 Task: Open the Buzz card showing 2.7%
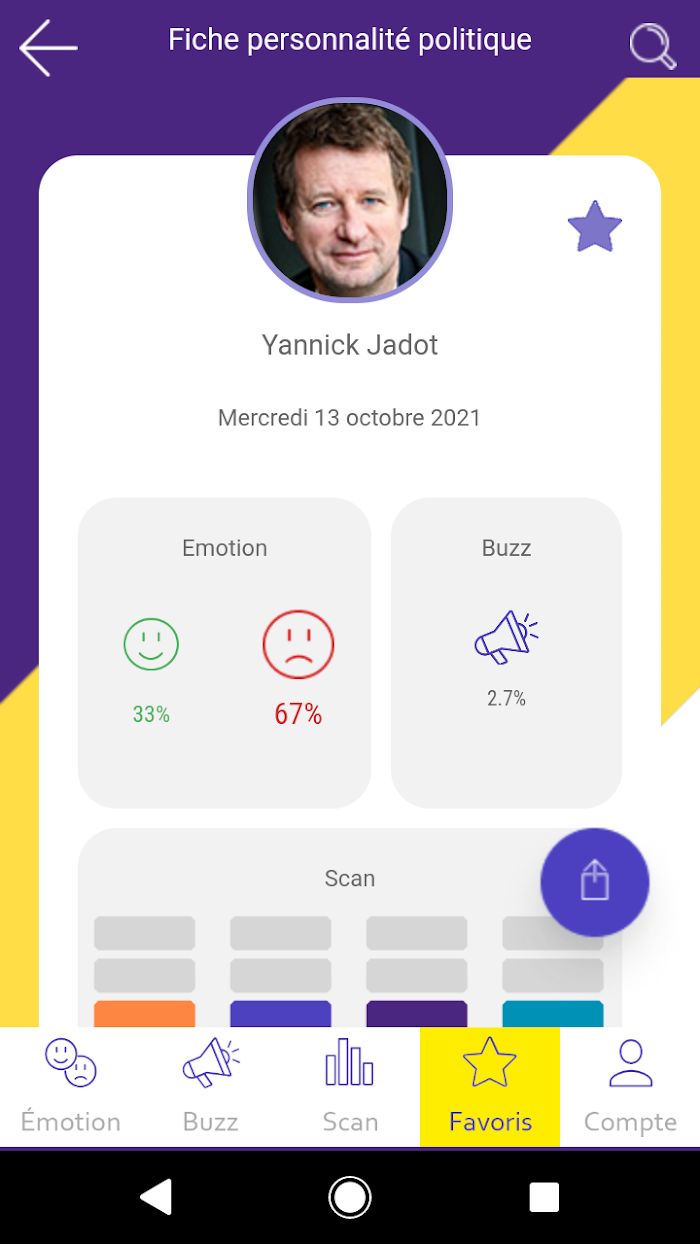(x=506, y=652)
